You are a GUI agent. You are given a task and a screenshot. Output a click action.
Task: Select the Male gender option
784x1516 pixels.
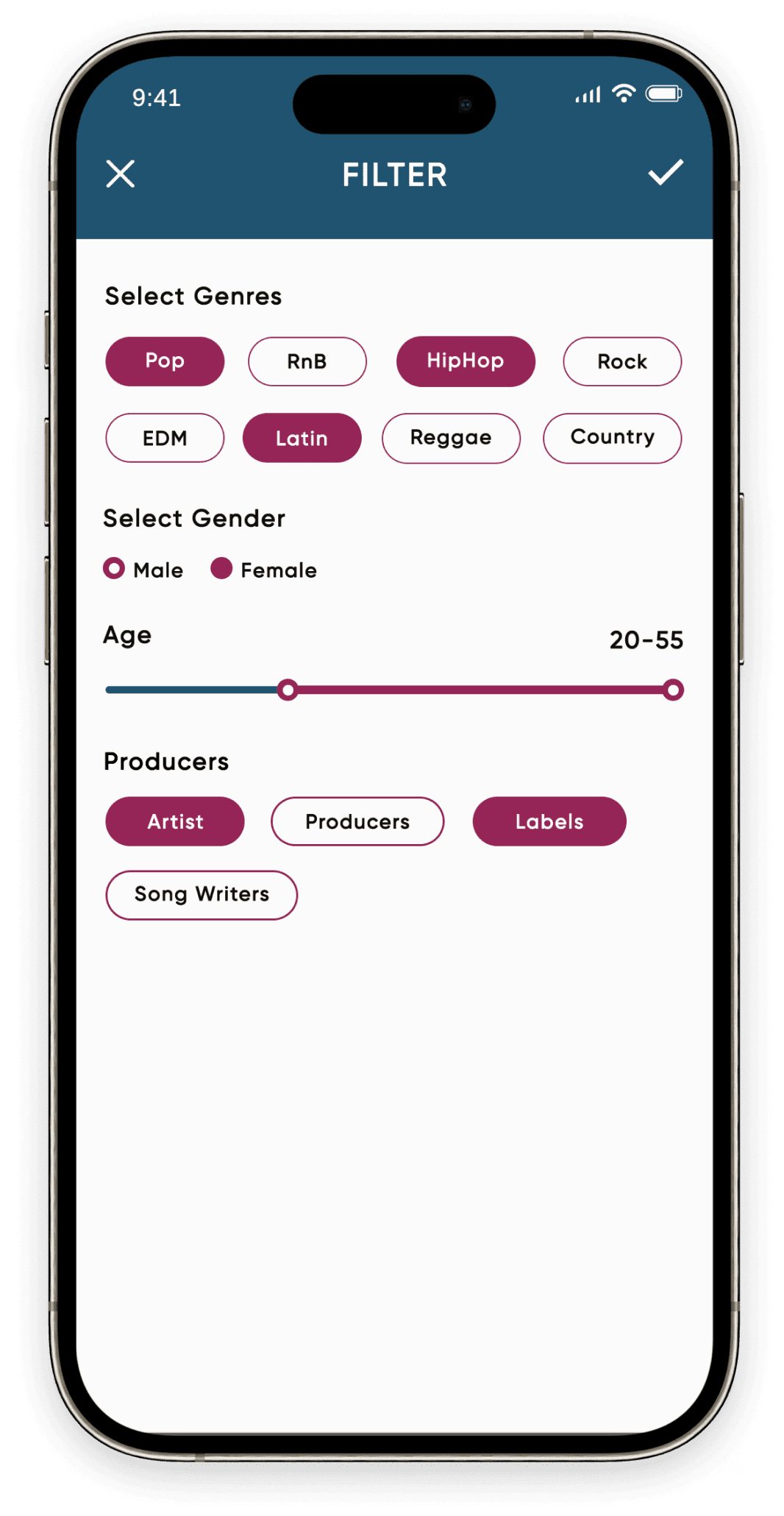point(115,569)
